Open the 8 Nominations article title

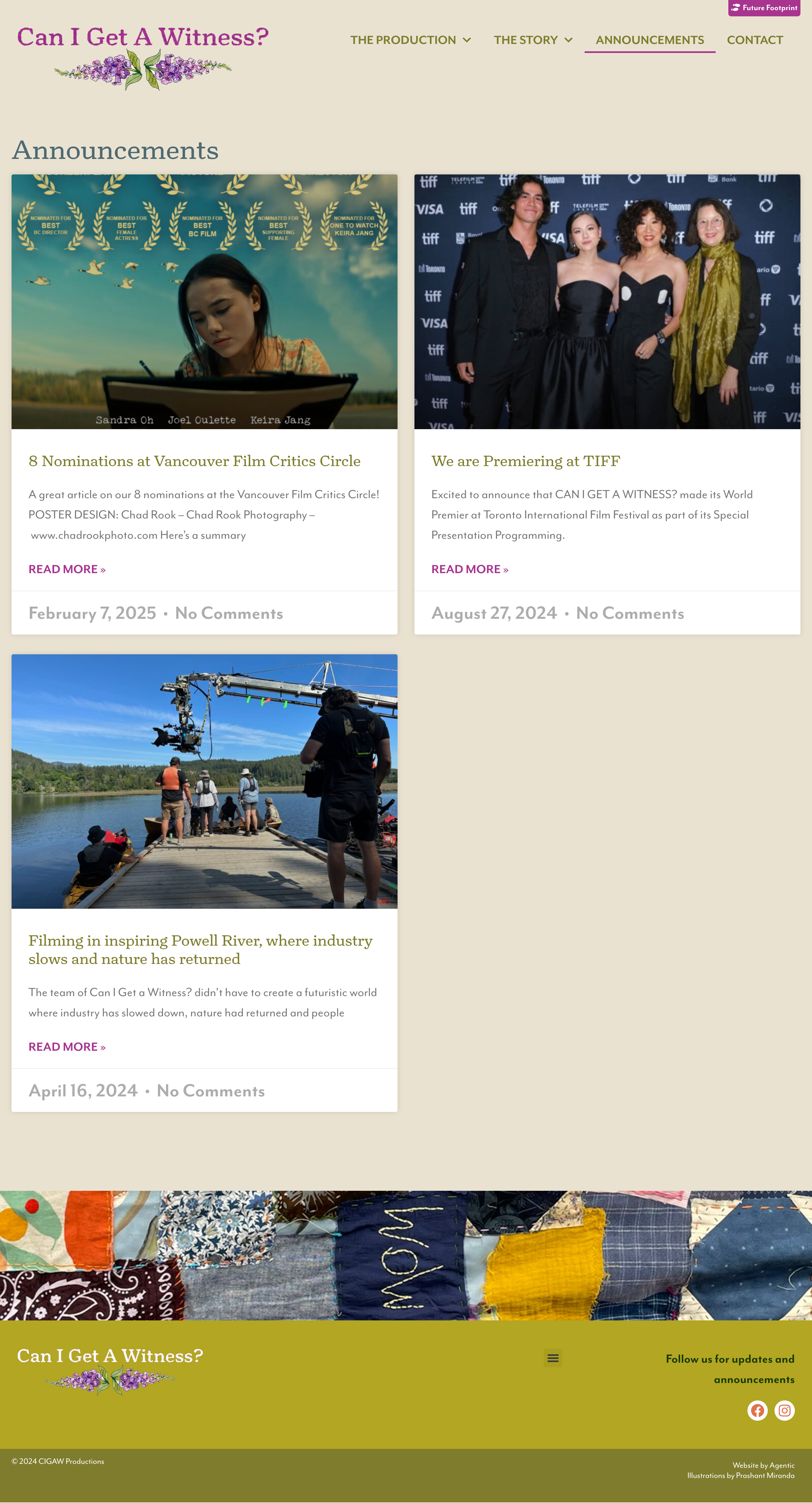pos(194,461)
